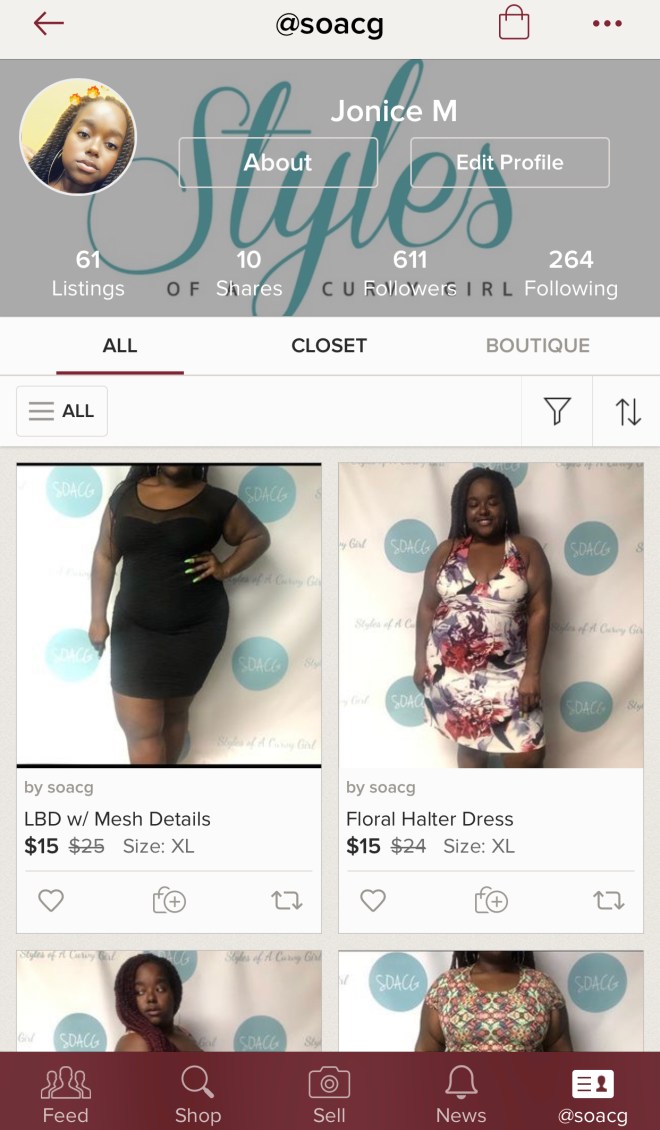This screenshot has height=1130, width=660.
Task: Open the Sell camera tab
Action: click(329, 1093)
